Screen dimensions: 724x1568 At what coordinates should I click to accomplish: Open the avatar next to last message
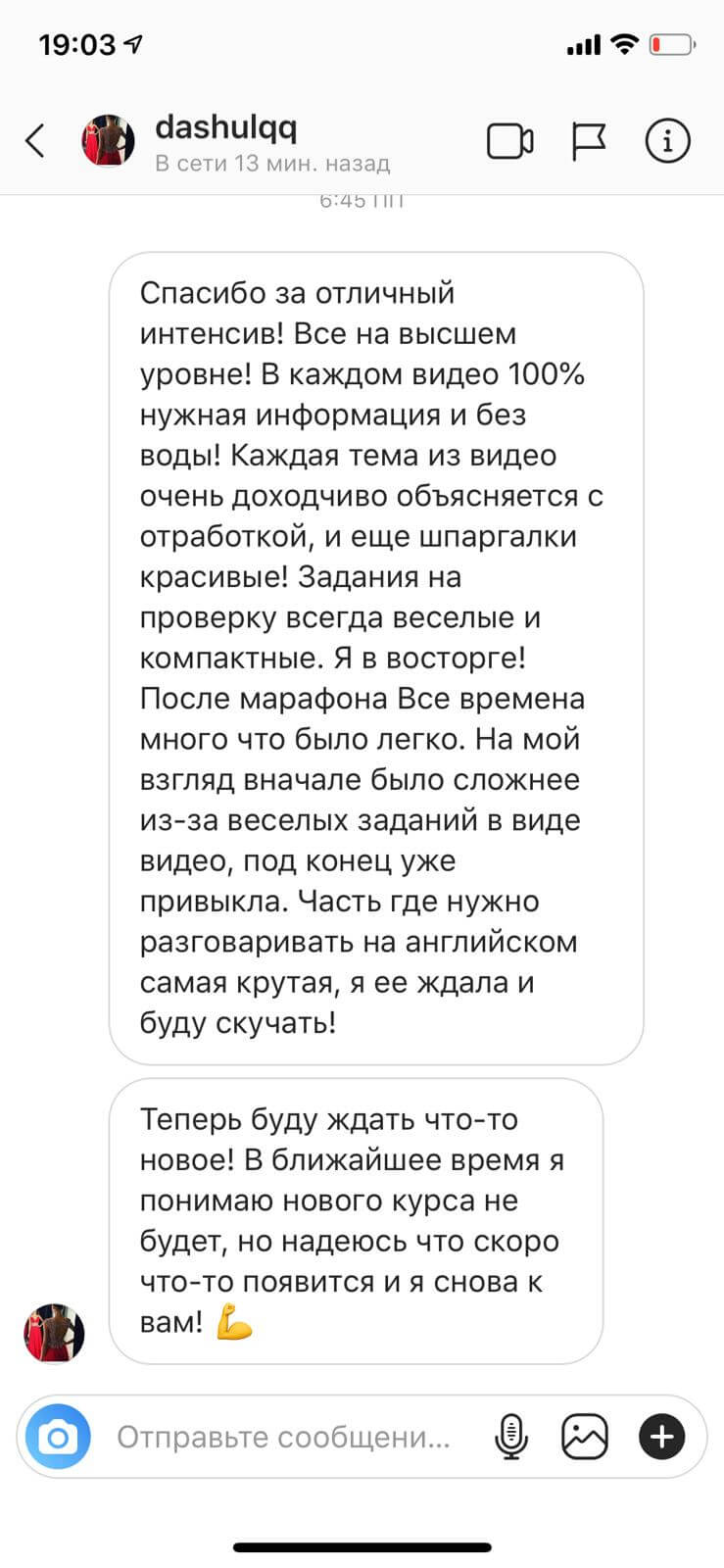(54, 1333)
